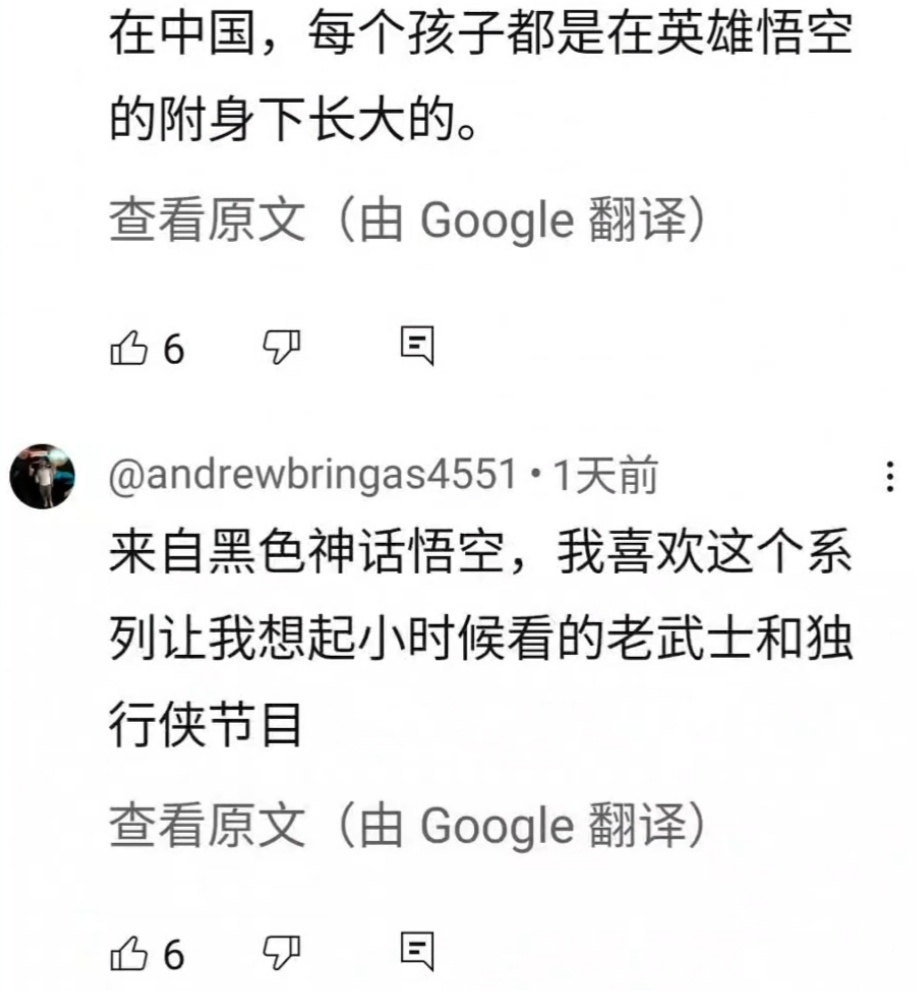View original text of @andrewbringas4551's comment

pyautogui.click(x=208, y=826)
